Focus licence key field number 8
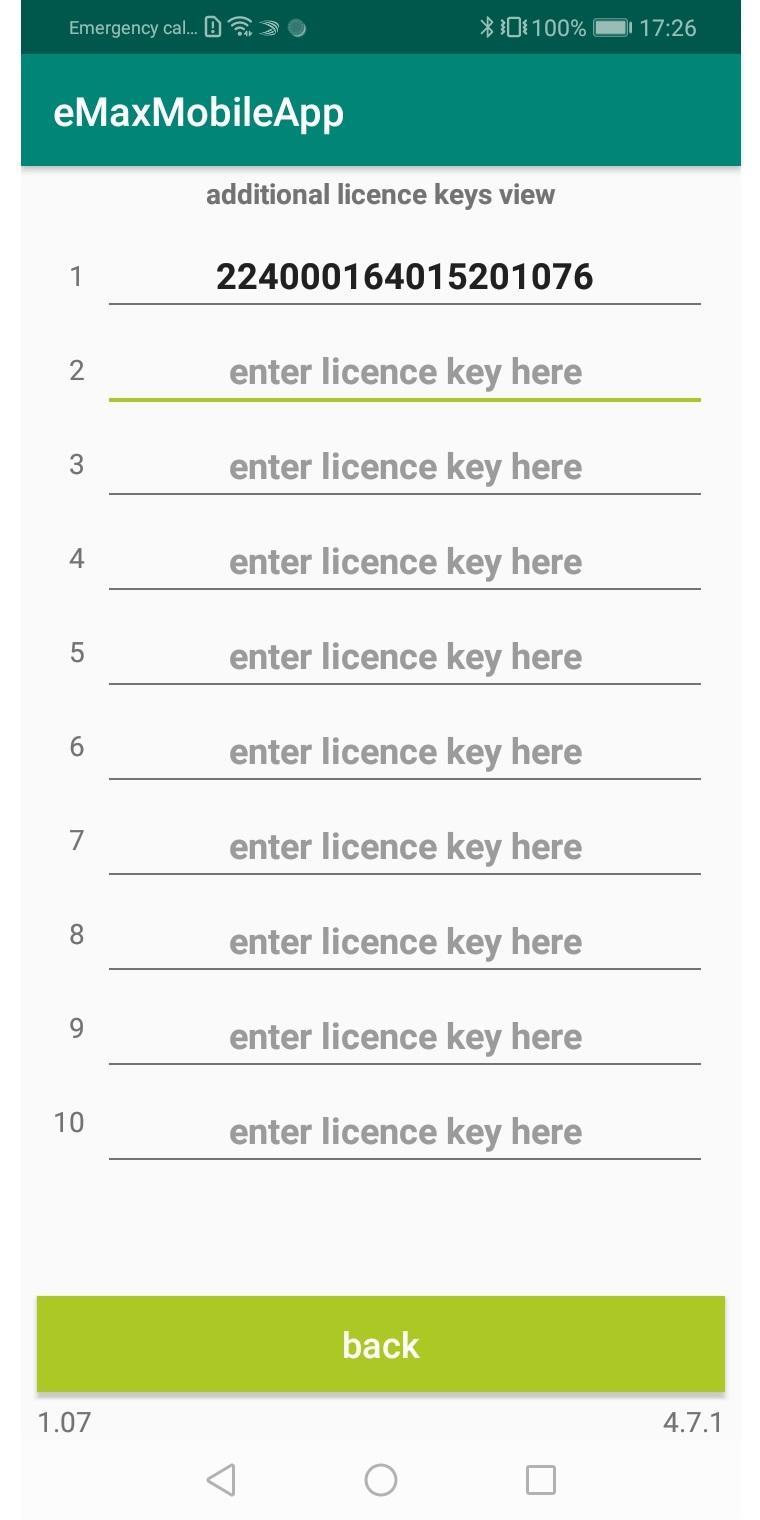 [404, 942]
